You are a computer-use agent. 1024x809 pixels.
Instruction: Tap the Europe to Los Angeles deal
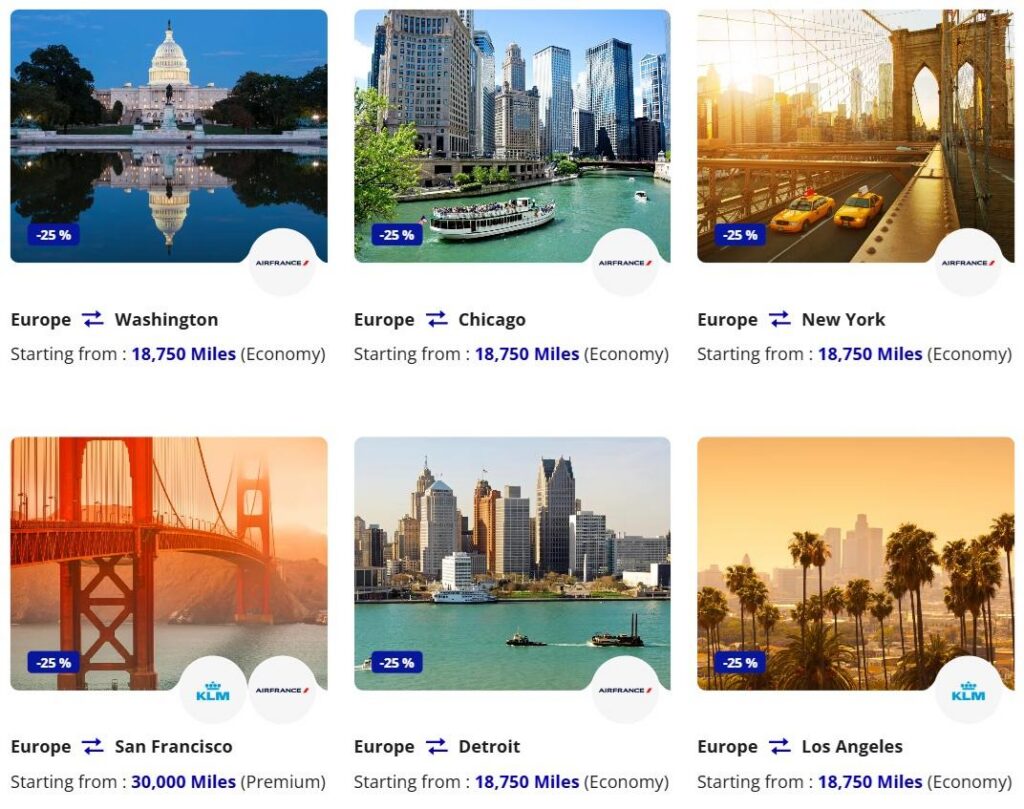click(x=856, y=615)
